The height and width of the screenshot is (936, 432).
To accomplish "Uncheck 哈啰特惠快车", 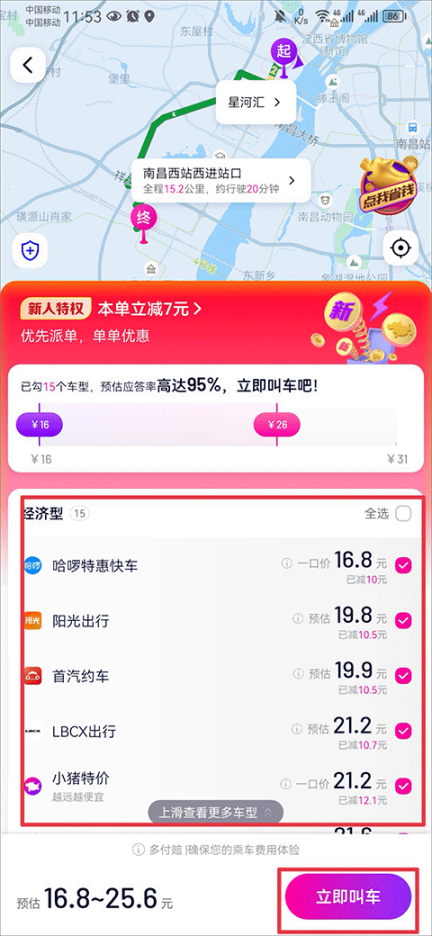I will coord(404,565).
